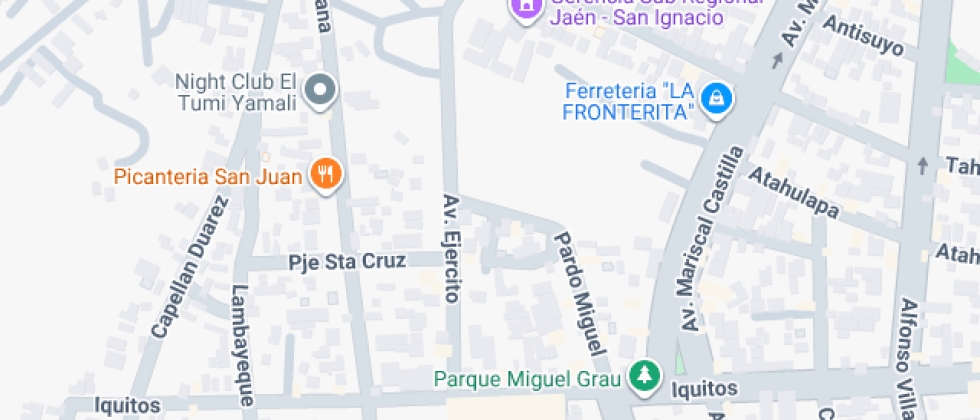
Task: Tap the Ferreteria LA FRONTERITA shop pin
Action: [717, 98]
